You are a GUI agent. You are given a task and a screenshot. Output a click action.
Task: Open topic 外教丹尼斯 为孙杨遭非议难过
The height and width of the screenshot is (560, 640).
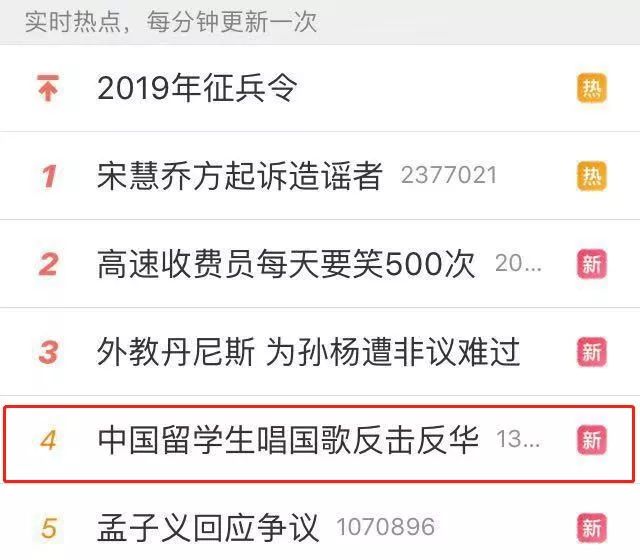(x=308, y=352)
